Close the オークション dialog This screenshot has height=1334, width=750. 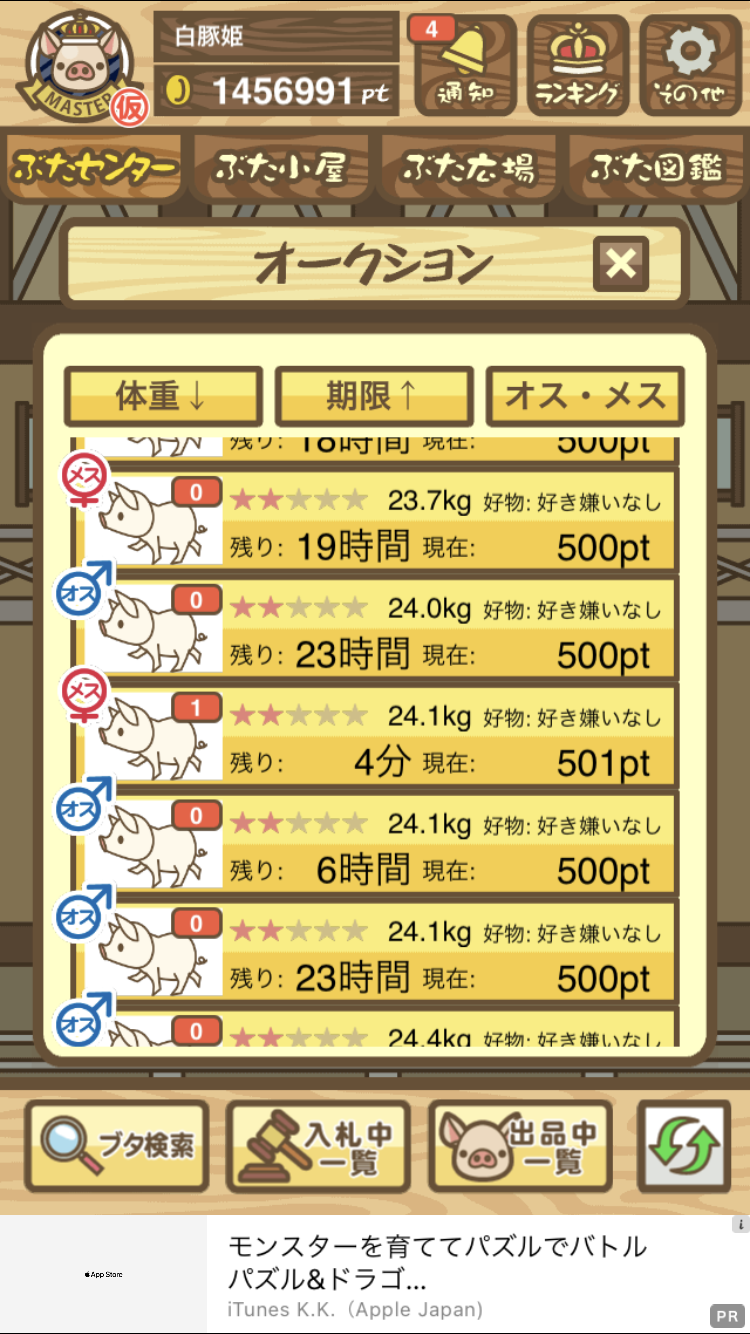click(x=621, y=264)
